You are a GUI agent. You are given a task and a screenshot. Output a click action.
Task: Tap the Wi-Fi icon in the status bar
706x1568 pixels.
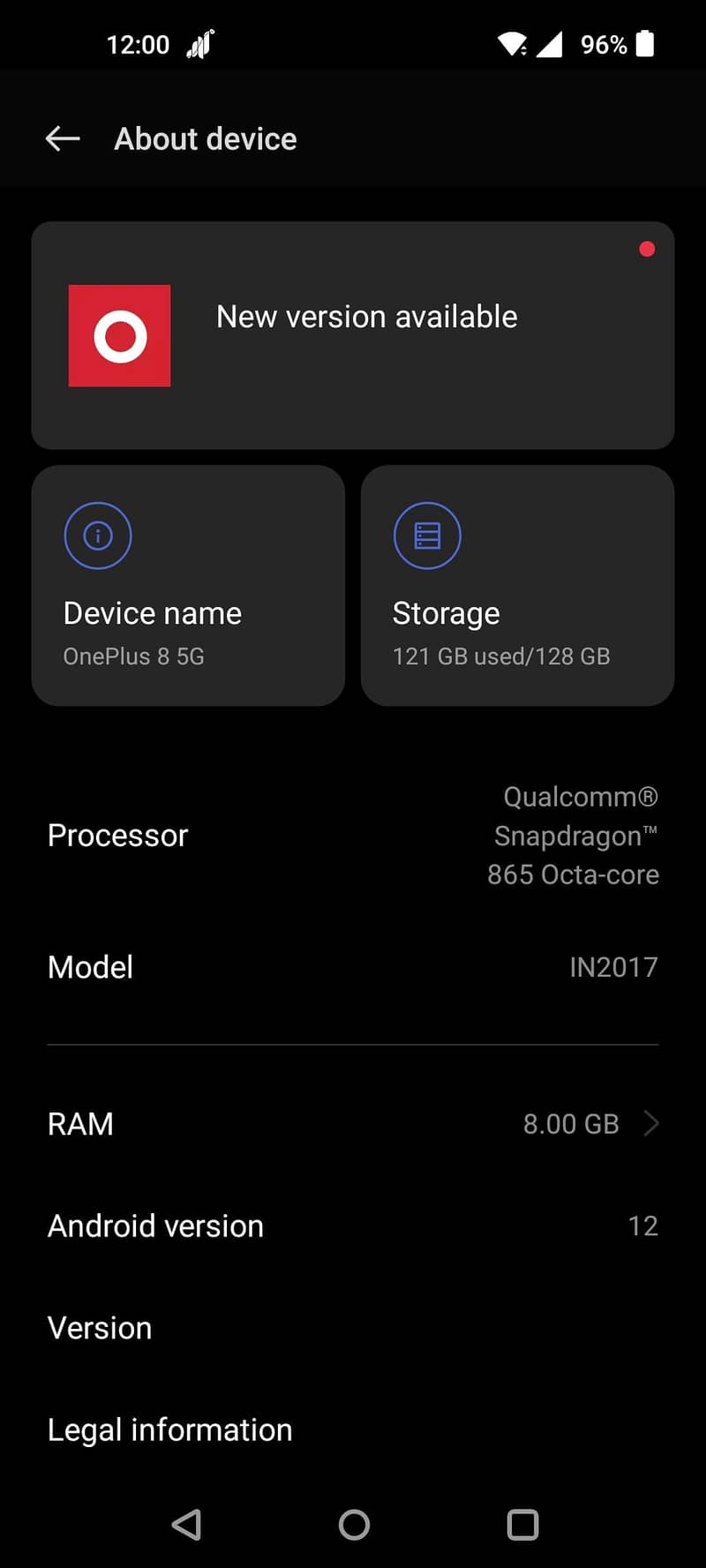513,44
